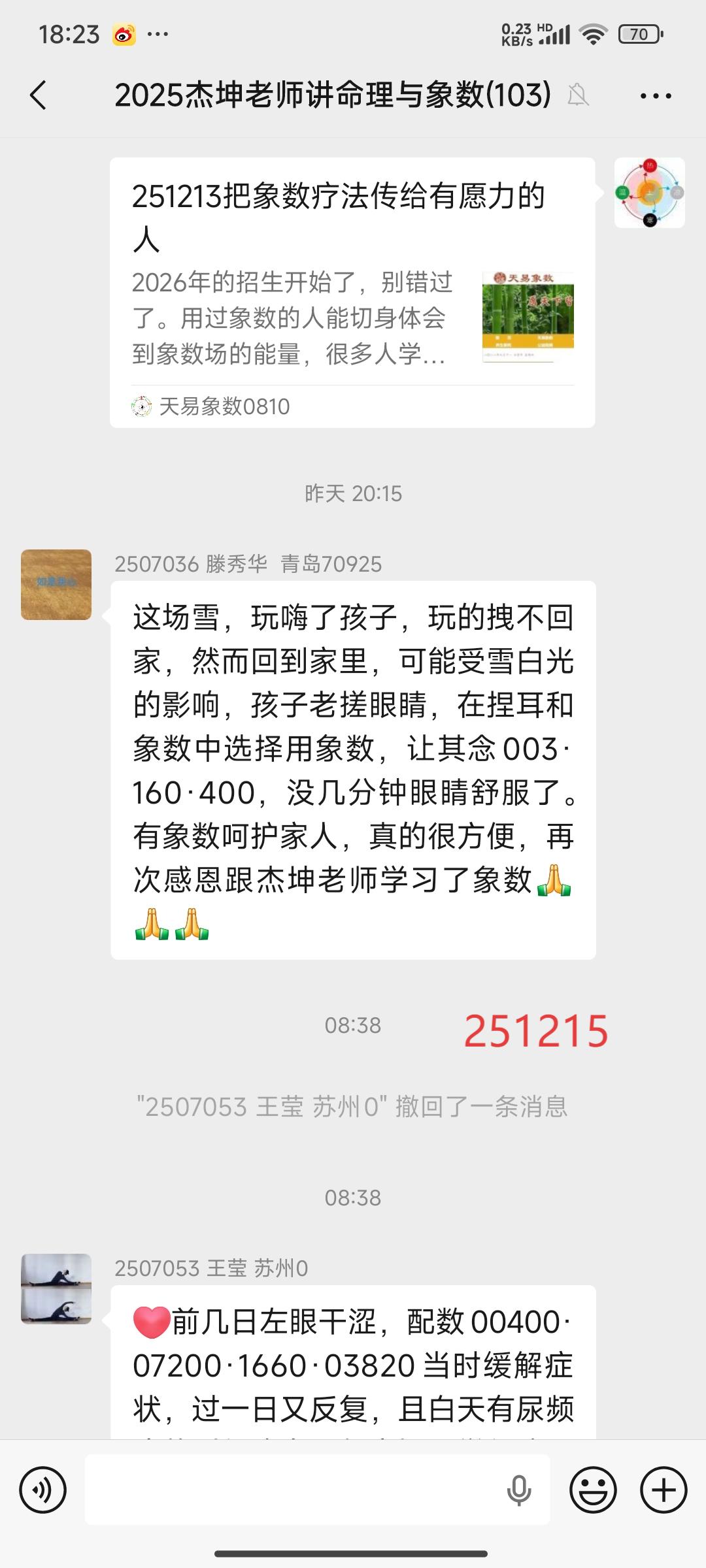Tap the group title 2025杰坤老师讲命理与象数
706x1568 pixels.
pos(333,95)
